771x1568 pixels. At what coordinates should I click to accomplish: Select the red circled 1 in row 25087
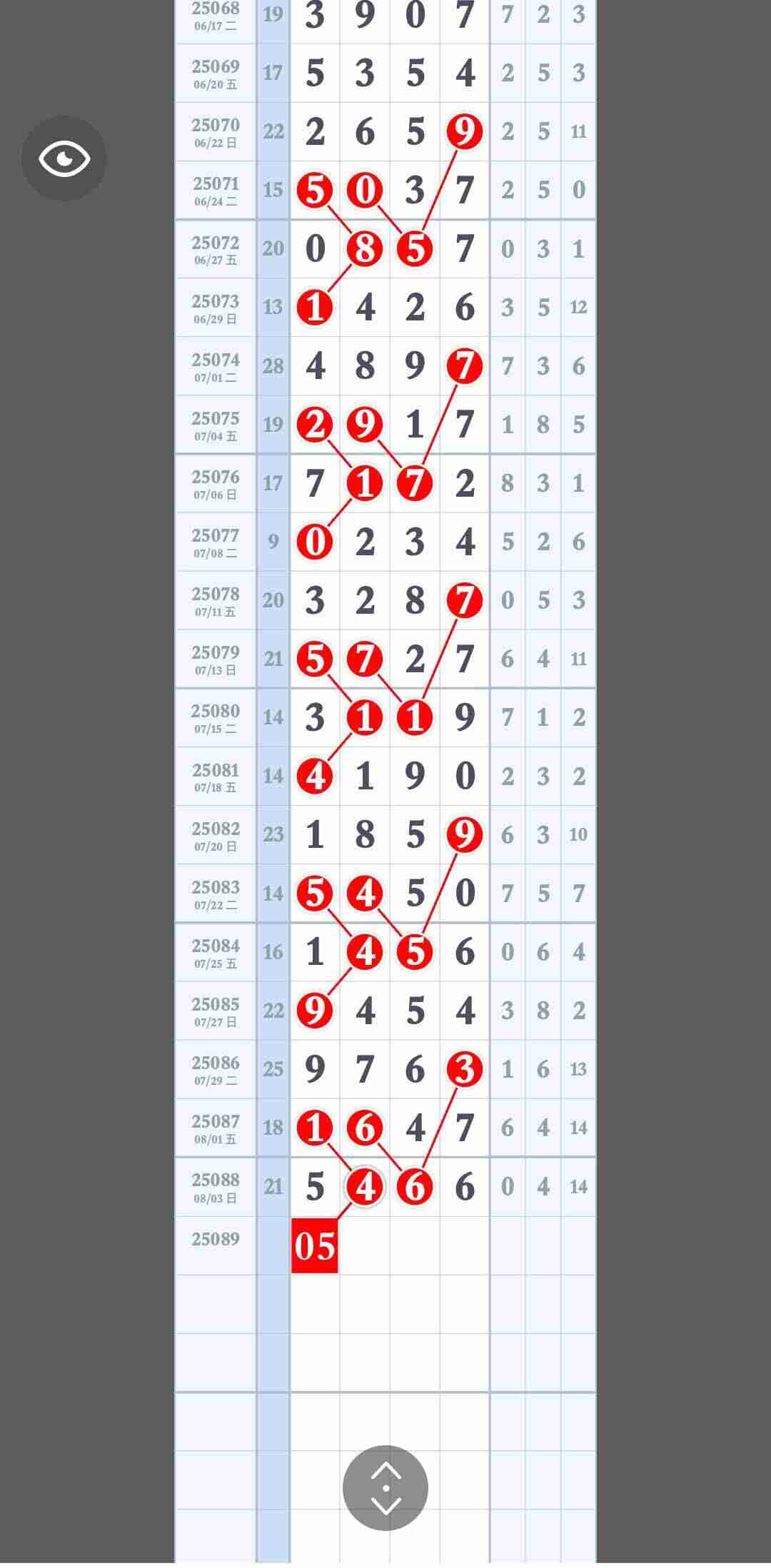(314, 1127)
